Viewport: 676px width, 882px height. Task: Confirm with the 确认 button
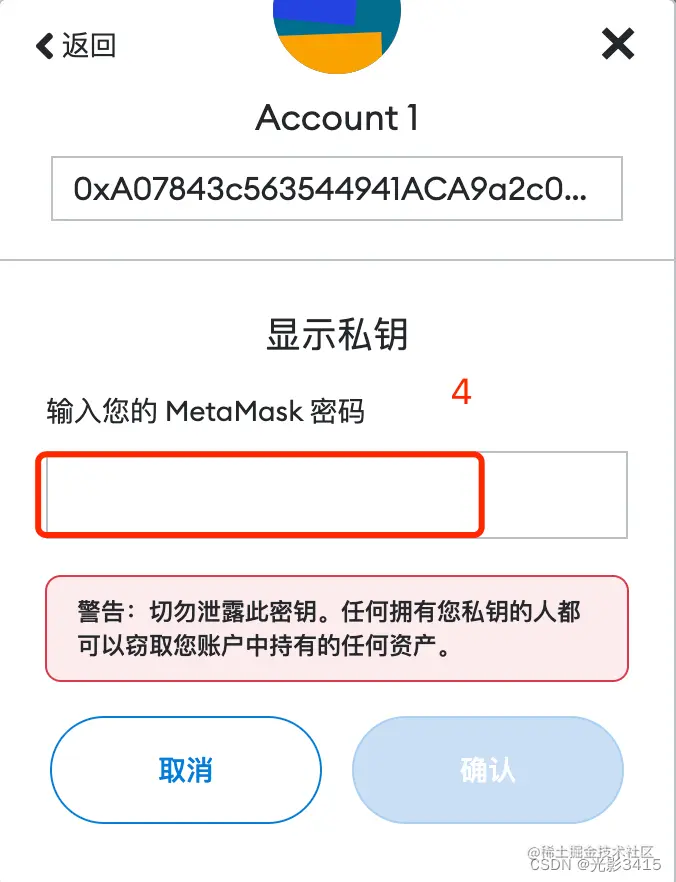[x=487, y=770]
